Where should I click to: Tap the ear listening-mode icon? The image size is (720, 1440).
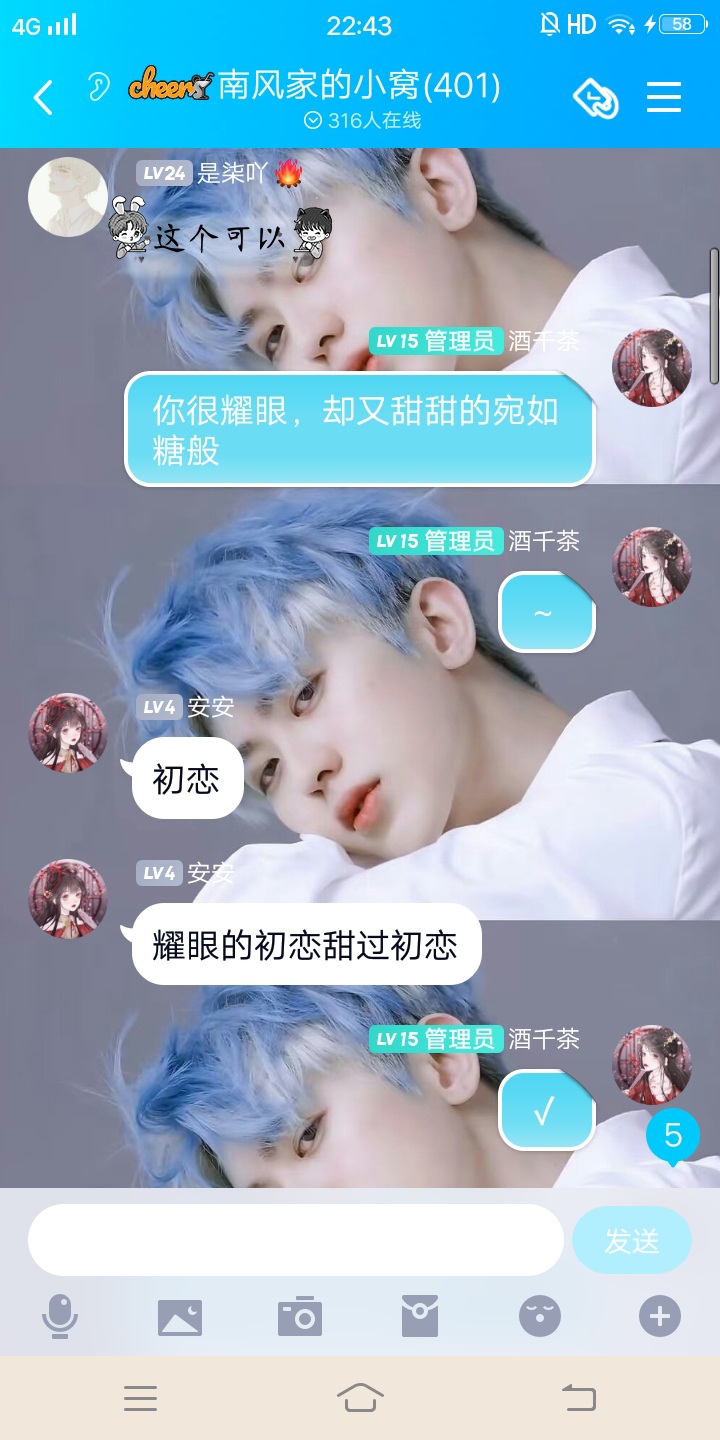[x=98, y=87]
